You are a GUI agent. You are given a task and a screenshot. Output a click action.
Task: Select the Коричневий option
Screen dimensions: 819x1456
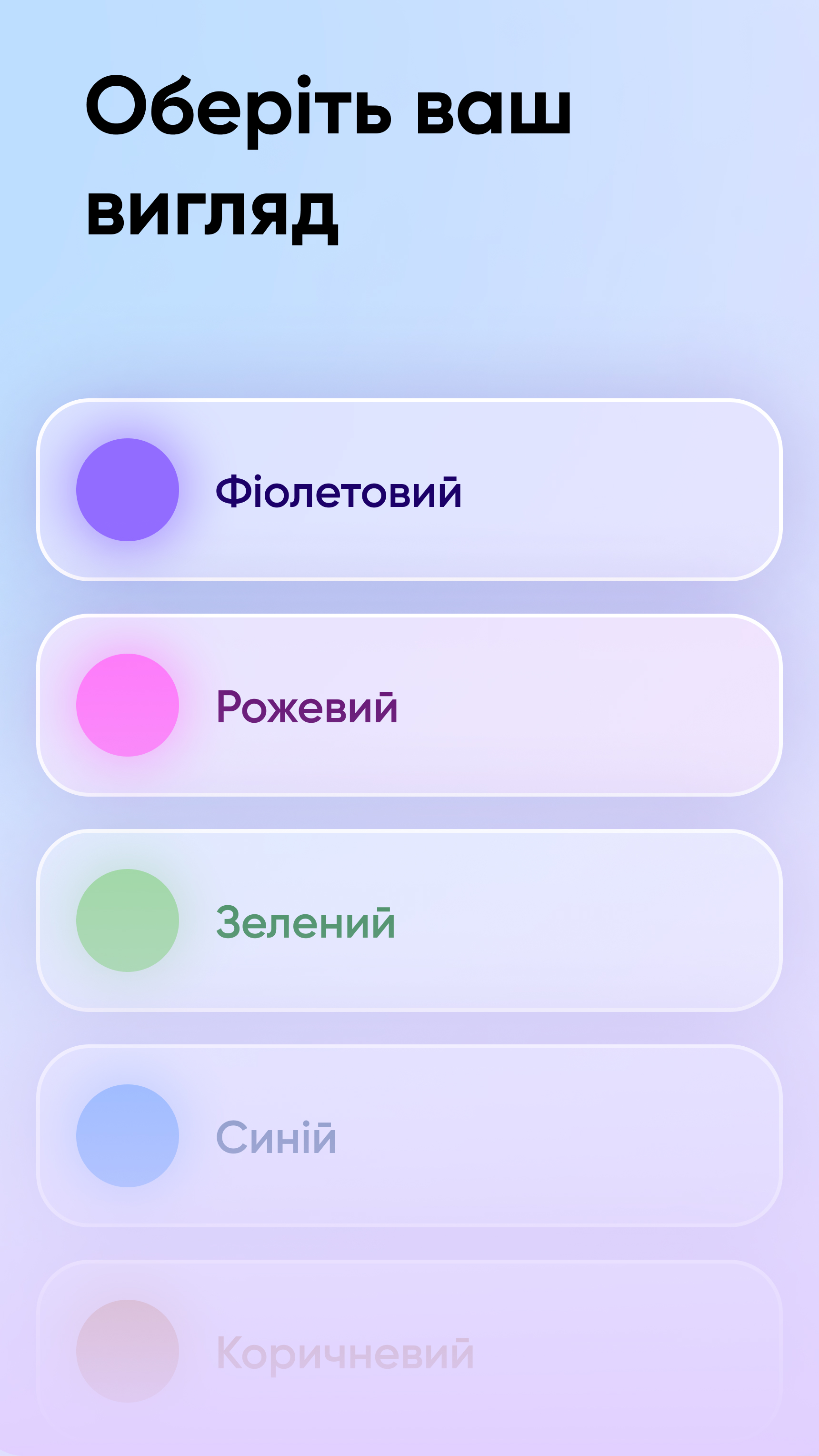(409, 1351)
